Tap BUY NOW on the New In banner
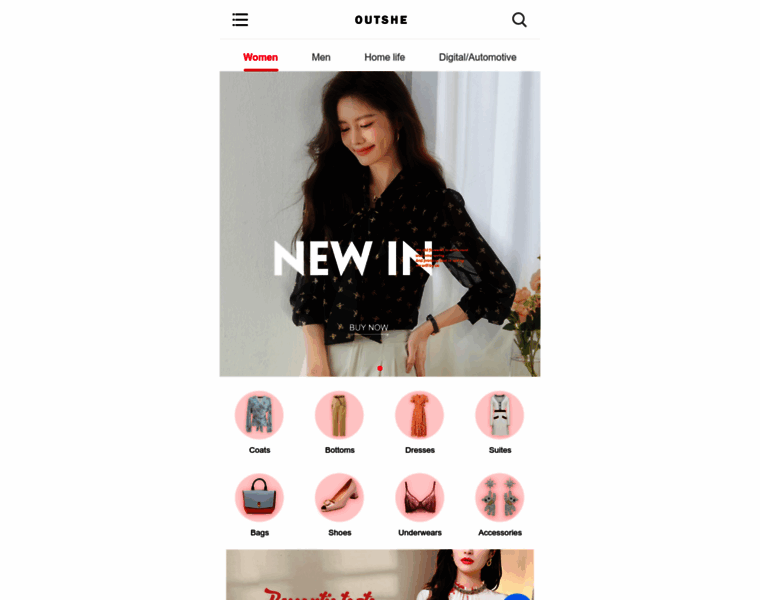Viewport: 760px width, 600px height. click(x=369, y=327)
